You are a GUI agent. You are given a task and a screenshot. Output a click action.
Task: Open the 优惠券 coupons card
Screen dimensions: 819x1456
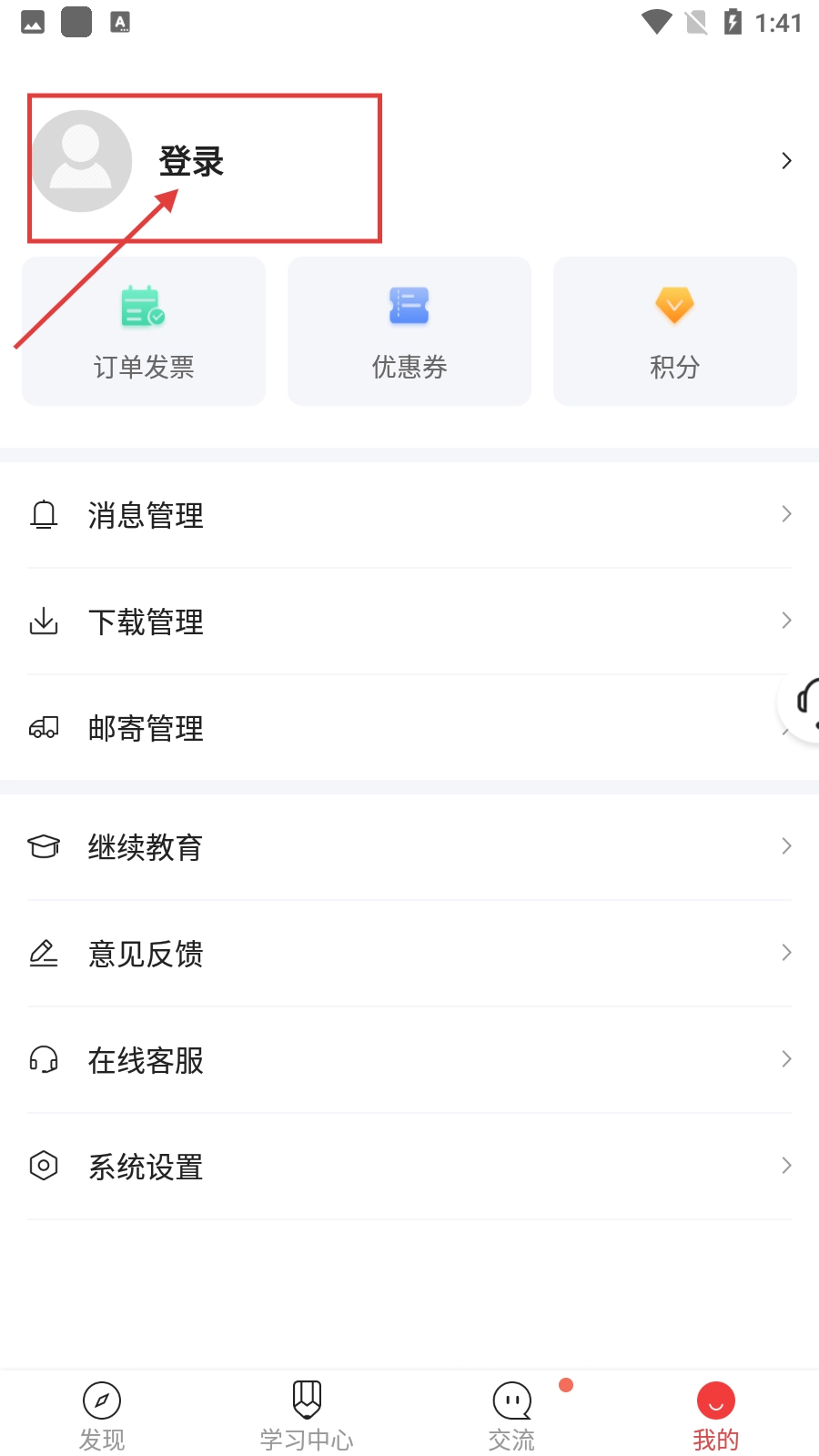(x=409, y=331)
